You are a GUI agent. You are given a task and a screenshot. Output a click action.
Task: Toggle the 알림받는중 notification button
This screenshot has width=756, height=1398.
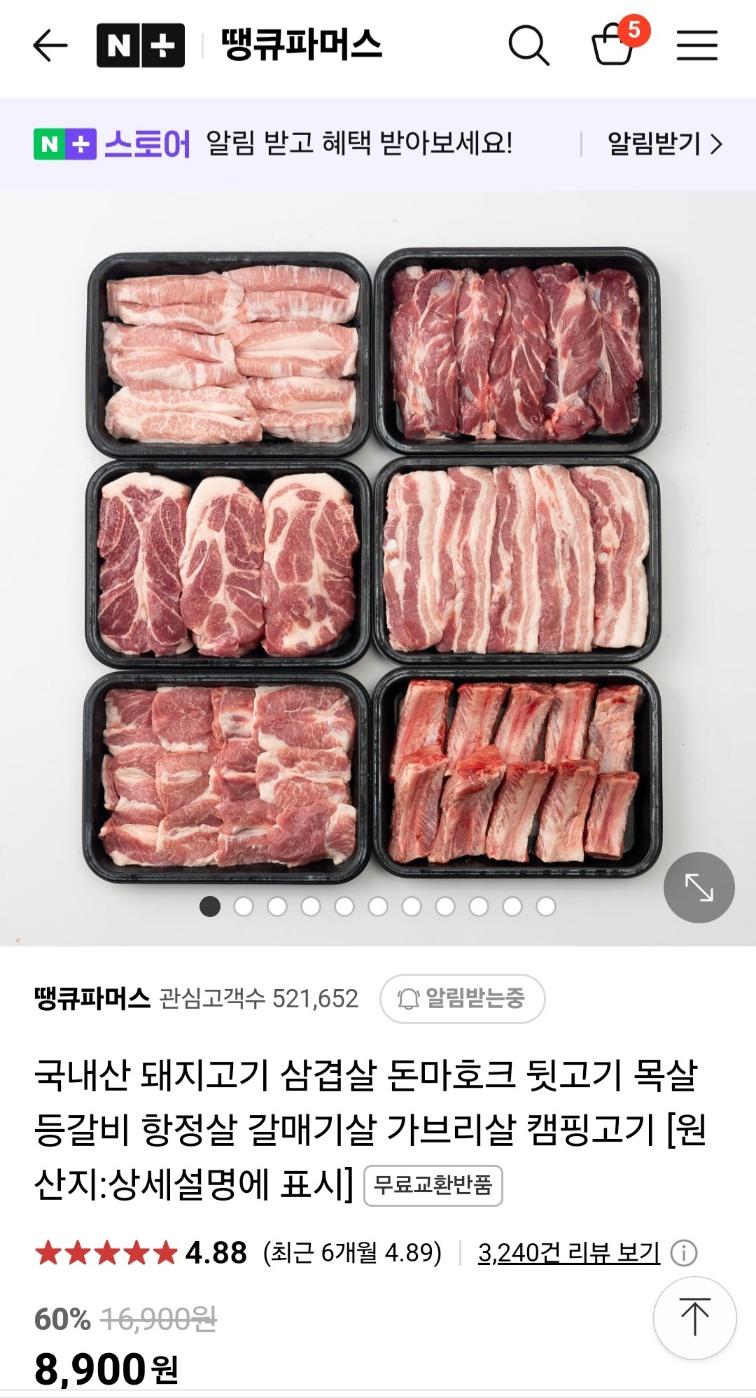[x=462, y=998]
